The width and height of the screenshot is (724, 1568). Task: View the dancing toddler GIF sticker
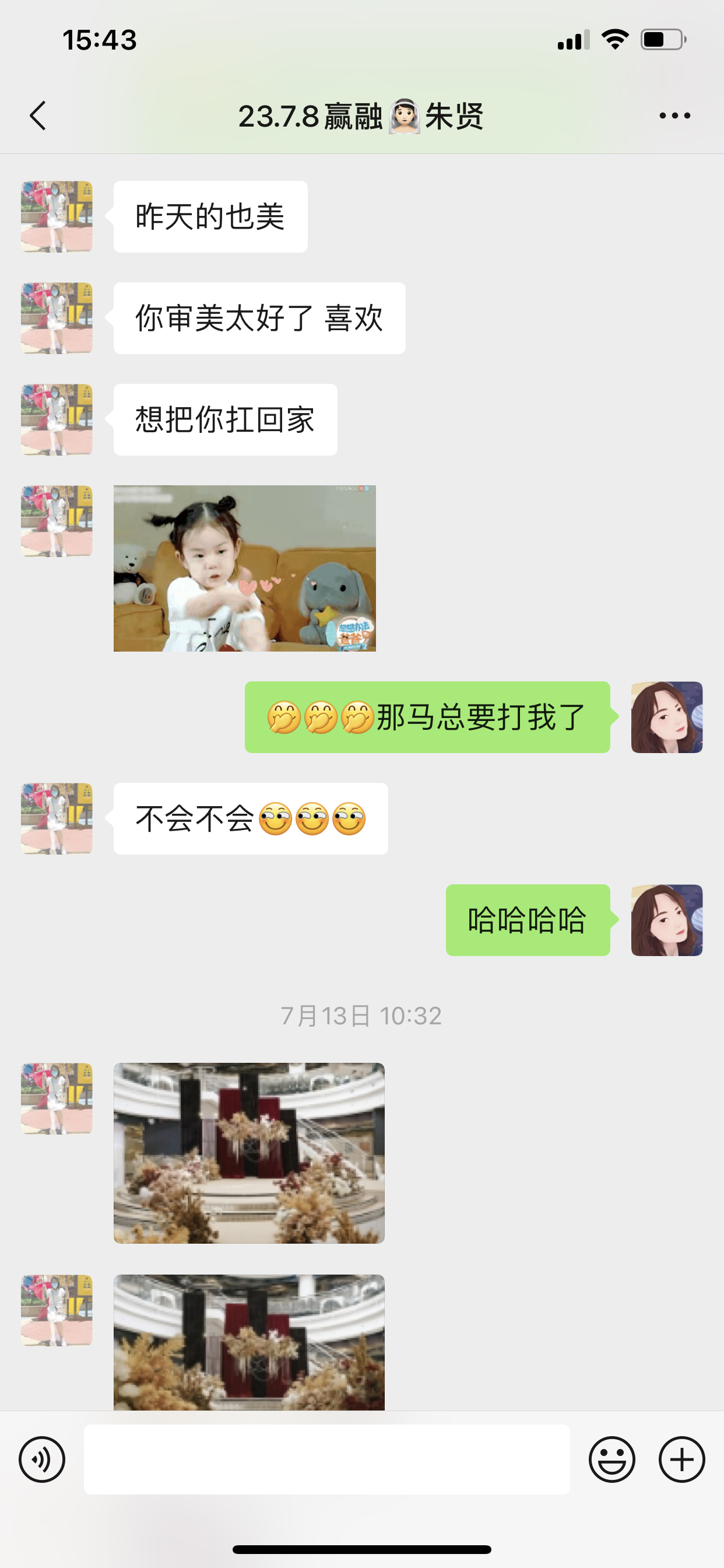[x=245, y=568]
